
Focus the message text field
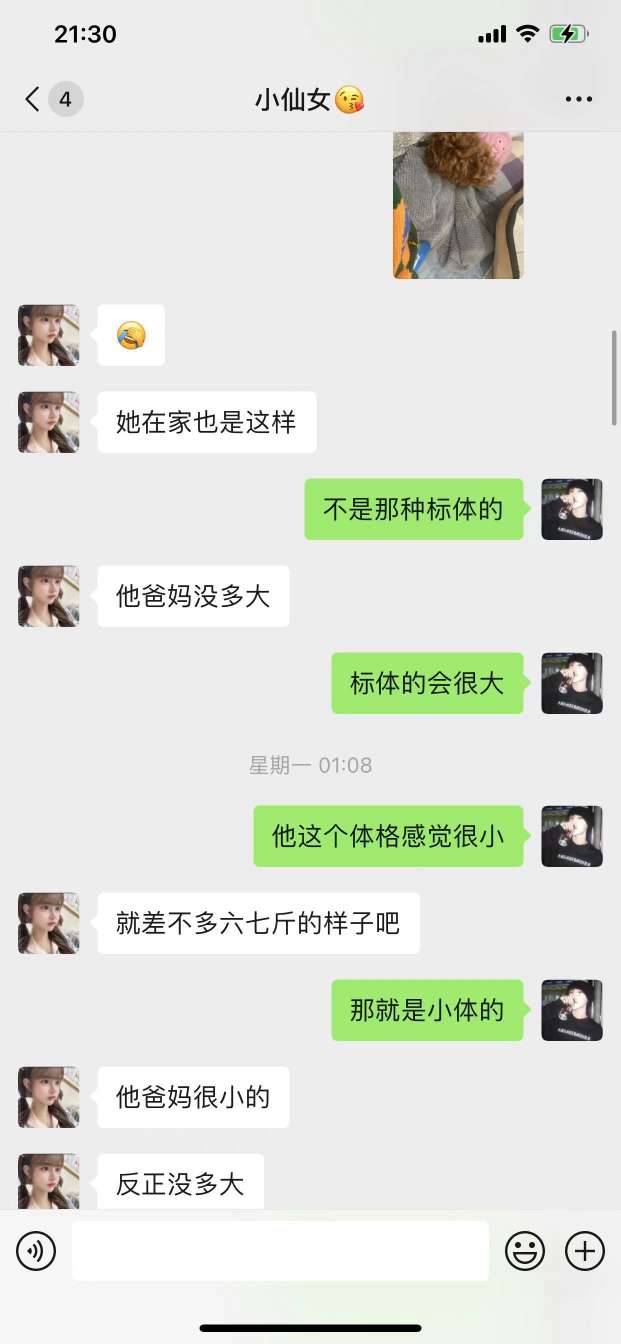(x=280, y=1251)
